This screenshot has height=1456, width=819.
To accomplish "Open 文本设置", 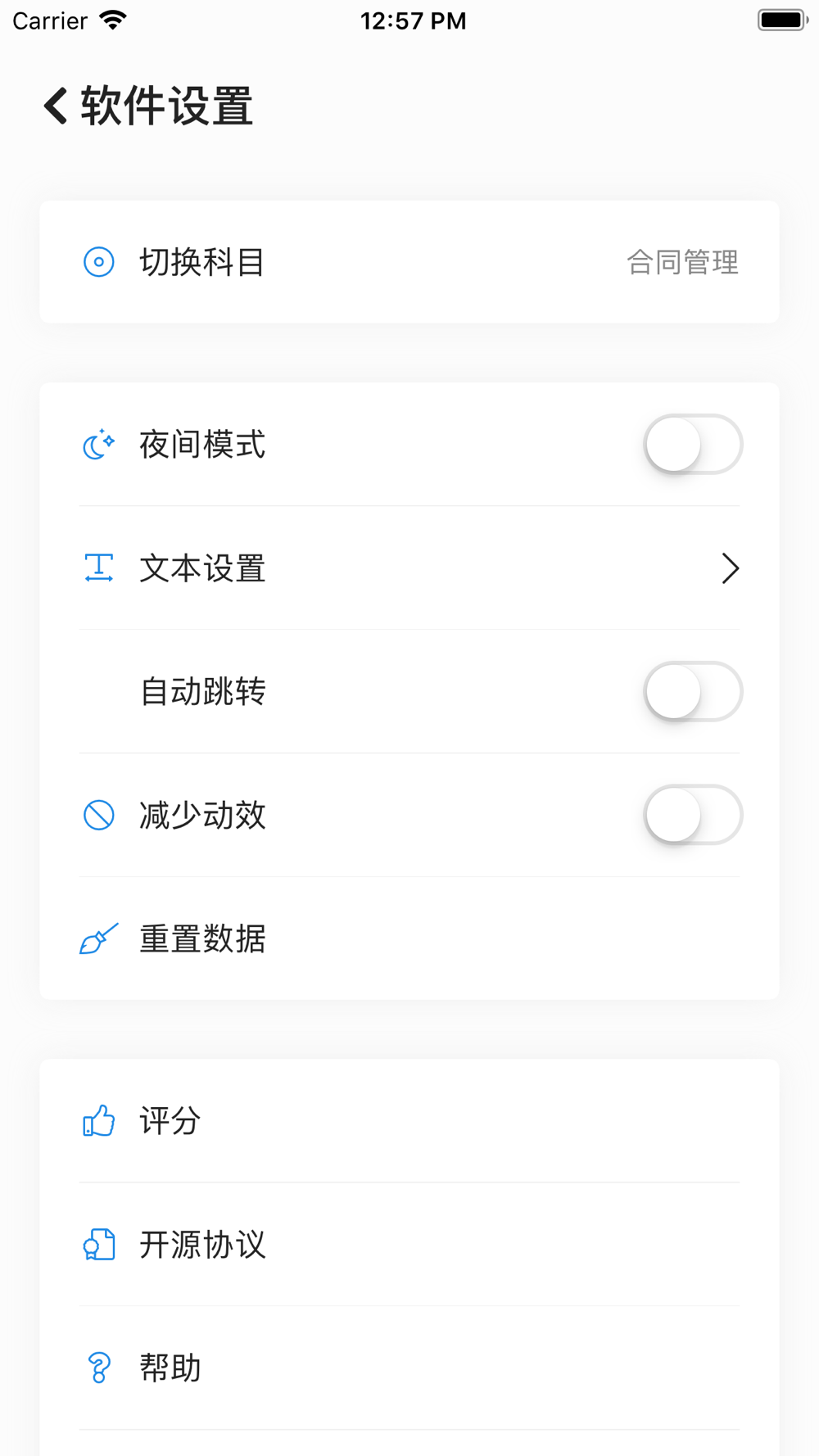I will pos(409,568).
